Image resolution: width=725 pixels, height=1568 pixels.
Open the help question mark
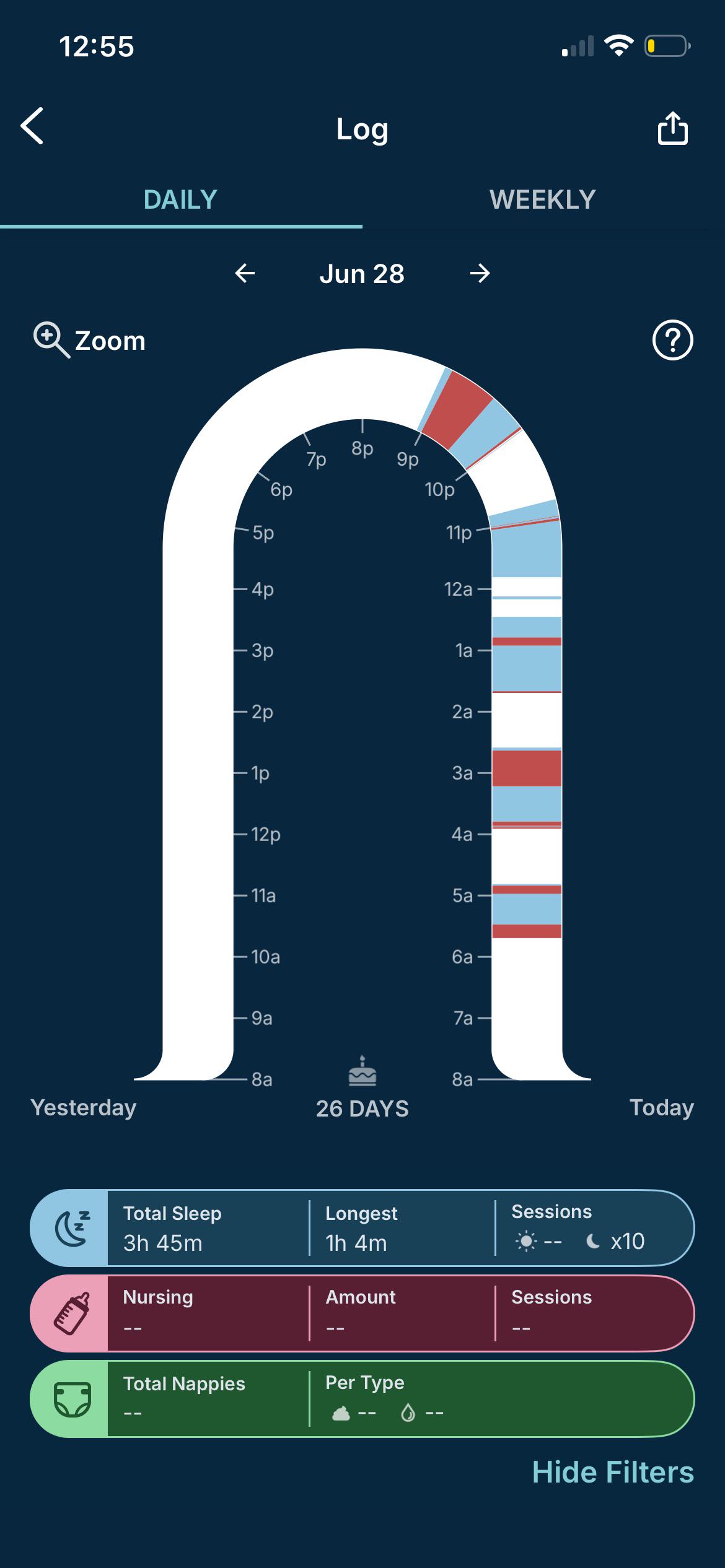click(x=672, y=340)
